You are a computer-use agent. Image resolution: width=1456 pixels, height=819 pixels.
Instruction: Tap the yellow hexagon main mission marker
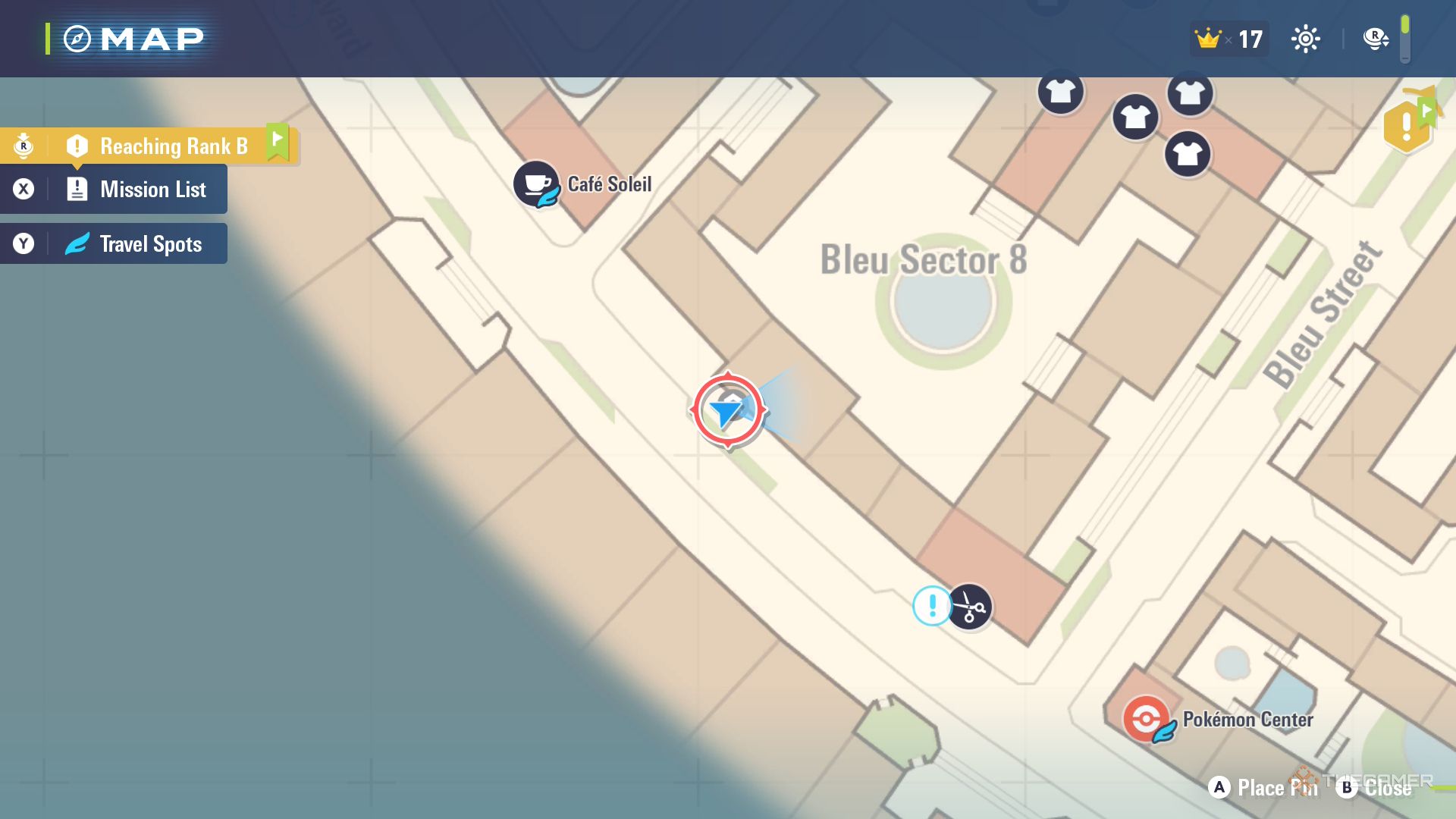1407,125
